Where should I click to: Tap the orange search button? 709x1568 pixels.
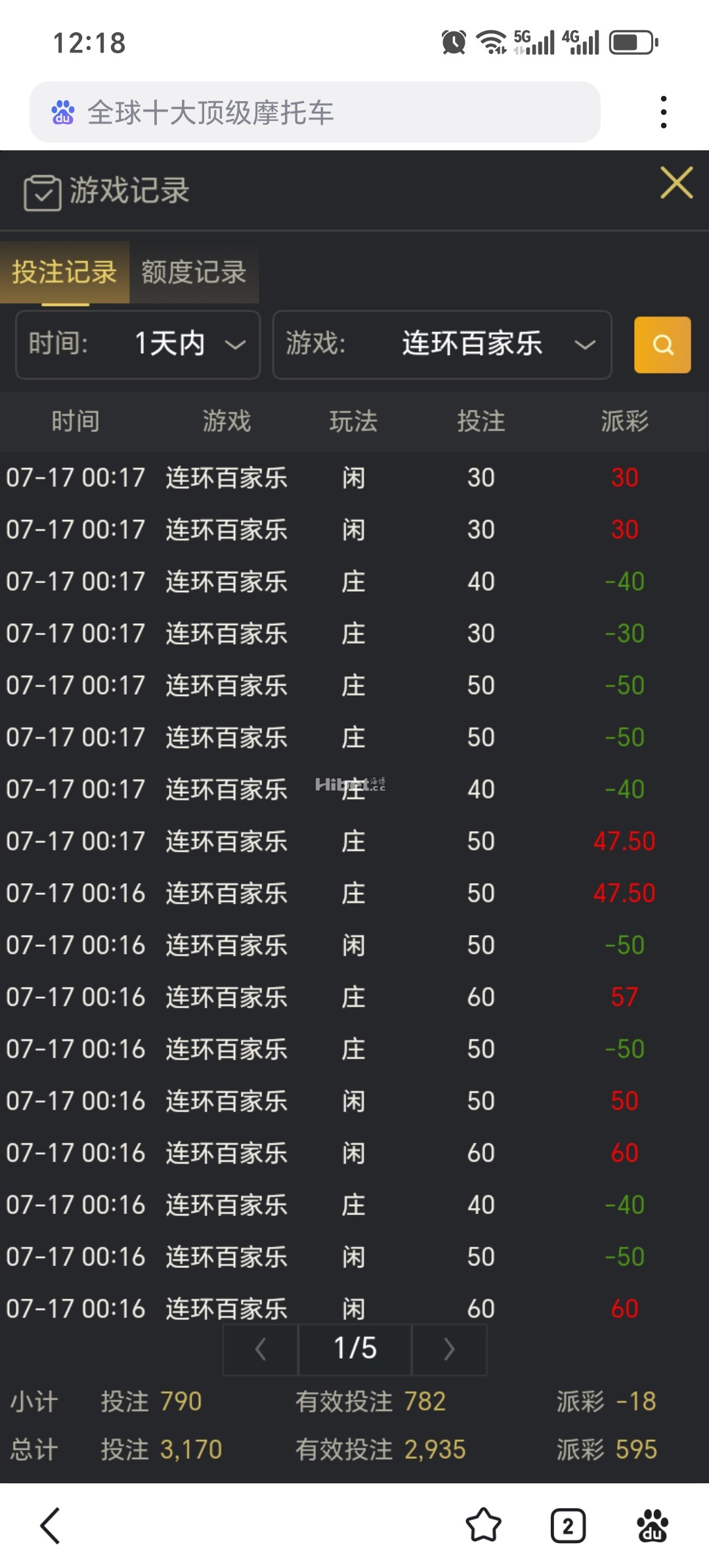662,345
